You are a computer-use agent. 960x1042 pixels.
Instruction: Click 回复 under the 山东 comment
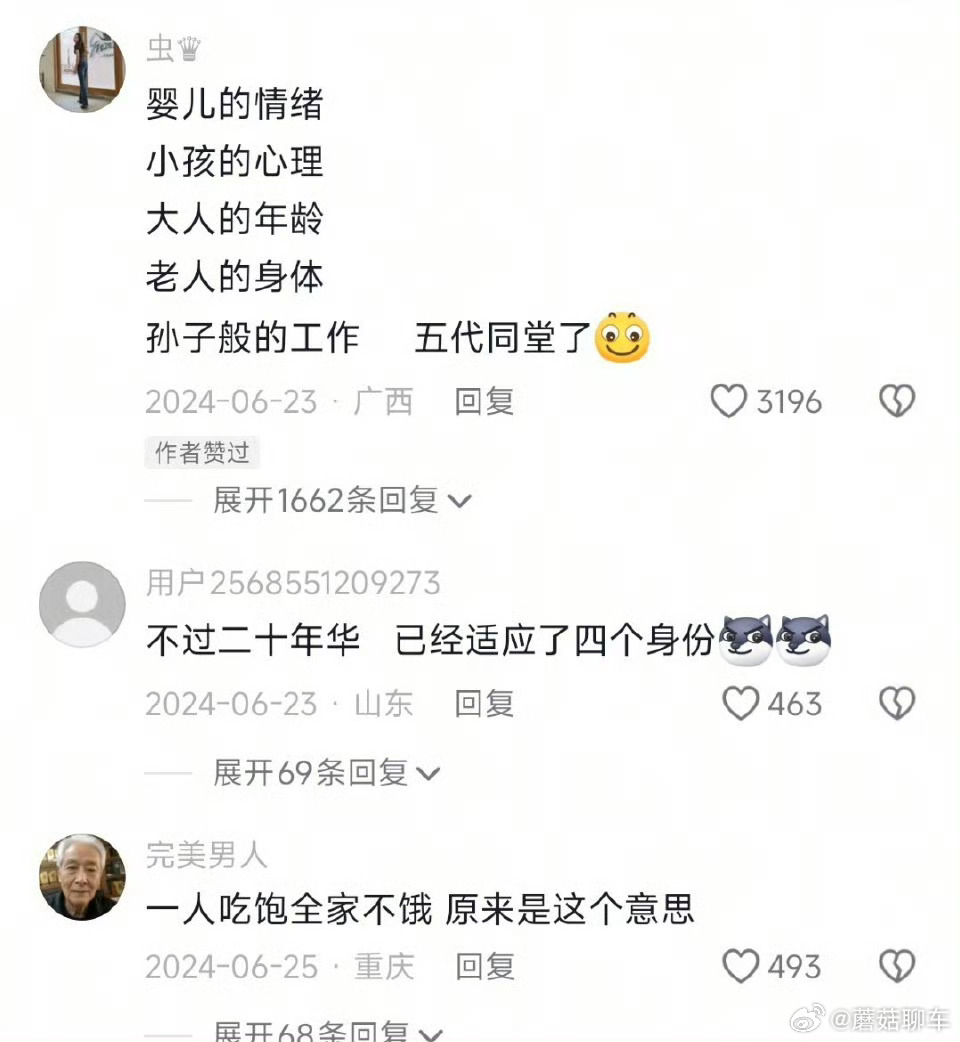coord(483,704)
